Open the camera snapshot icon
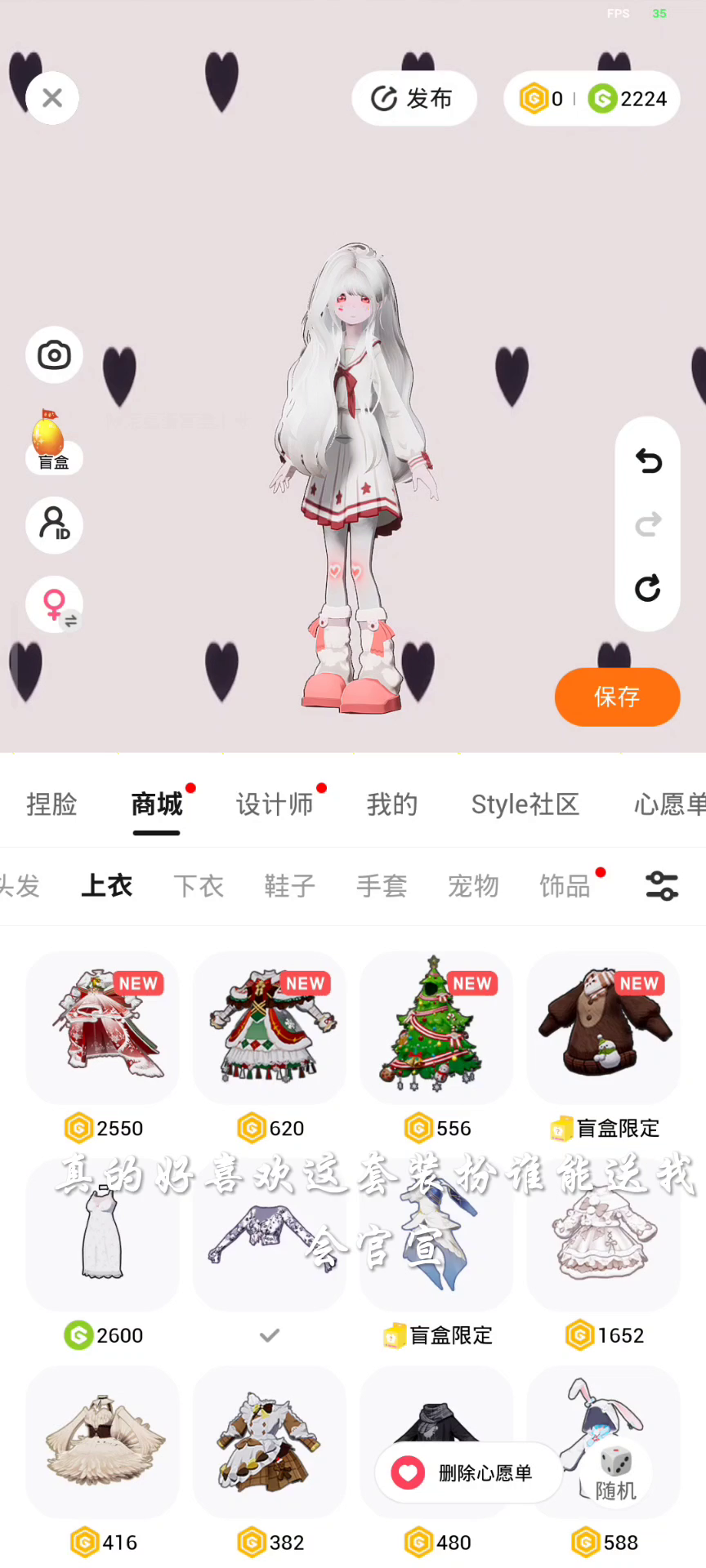 coord(54,355)
